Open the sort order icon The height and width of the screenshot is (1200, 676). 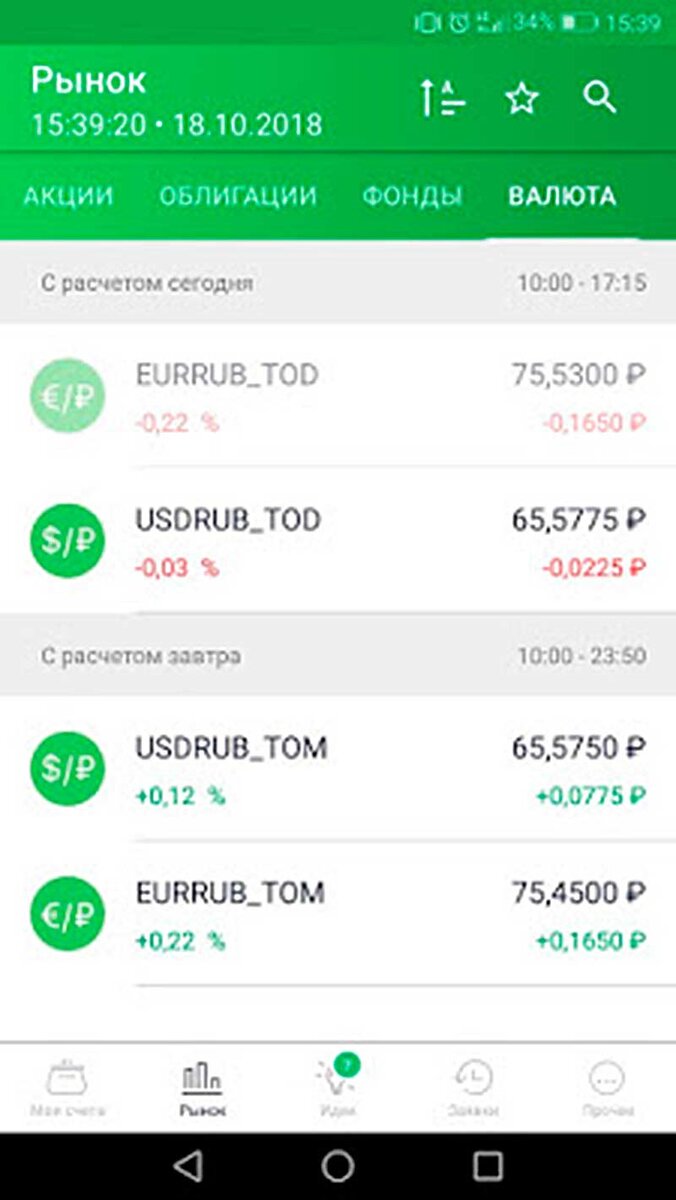pos(441,99)
